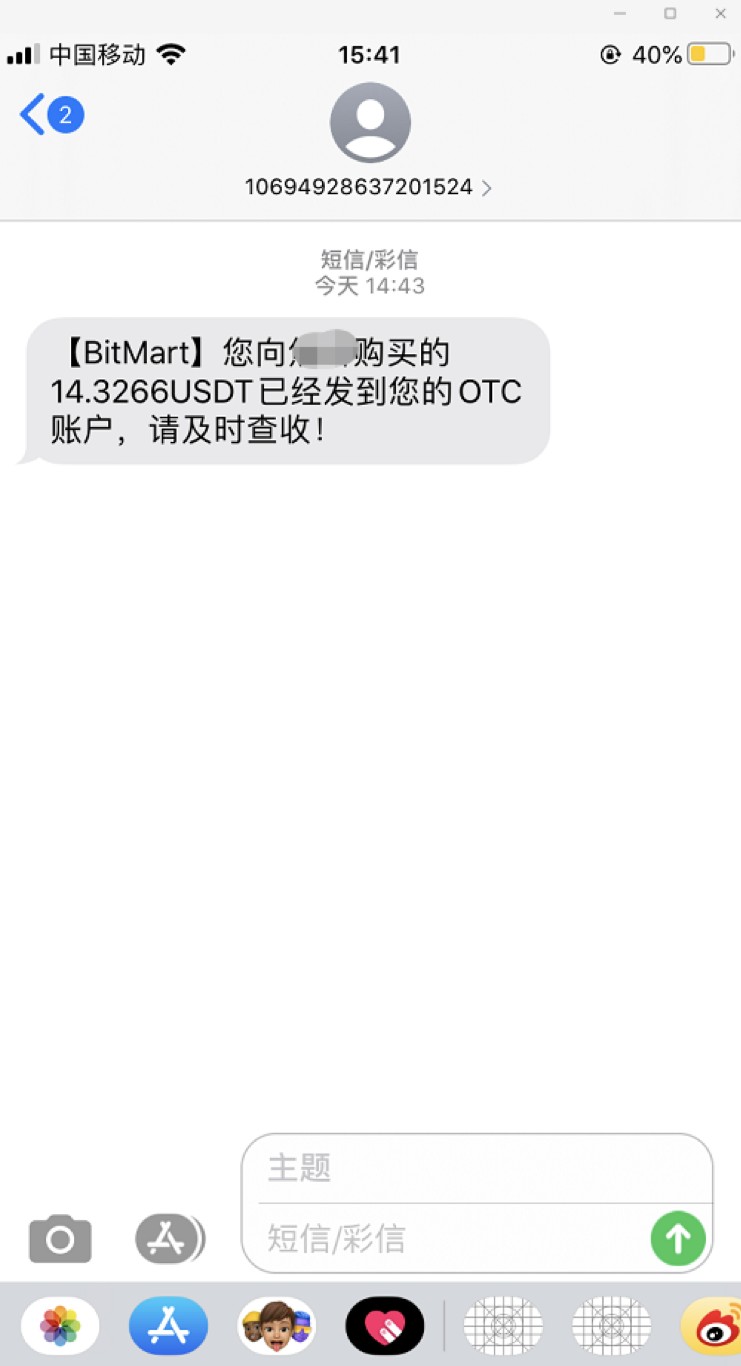Tap the BitMart message bubble
Viewport: 741px width, 1366px height.
click(x=285, y=390)
